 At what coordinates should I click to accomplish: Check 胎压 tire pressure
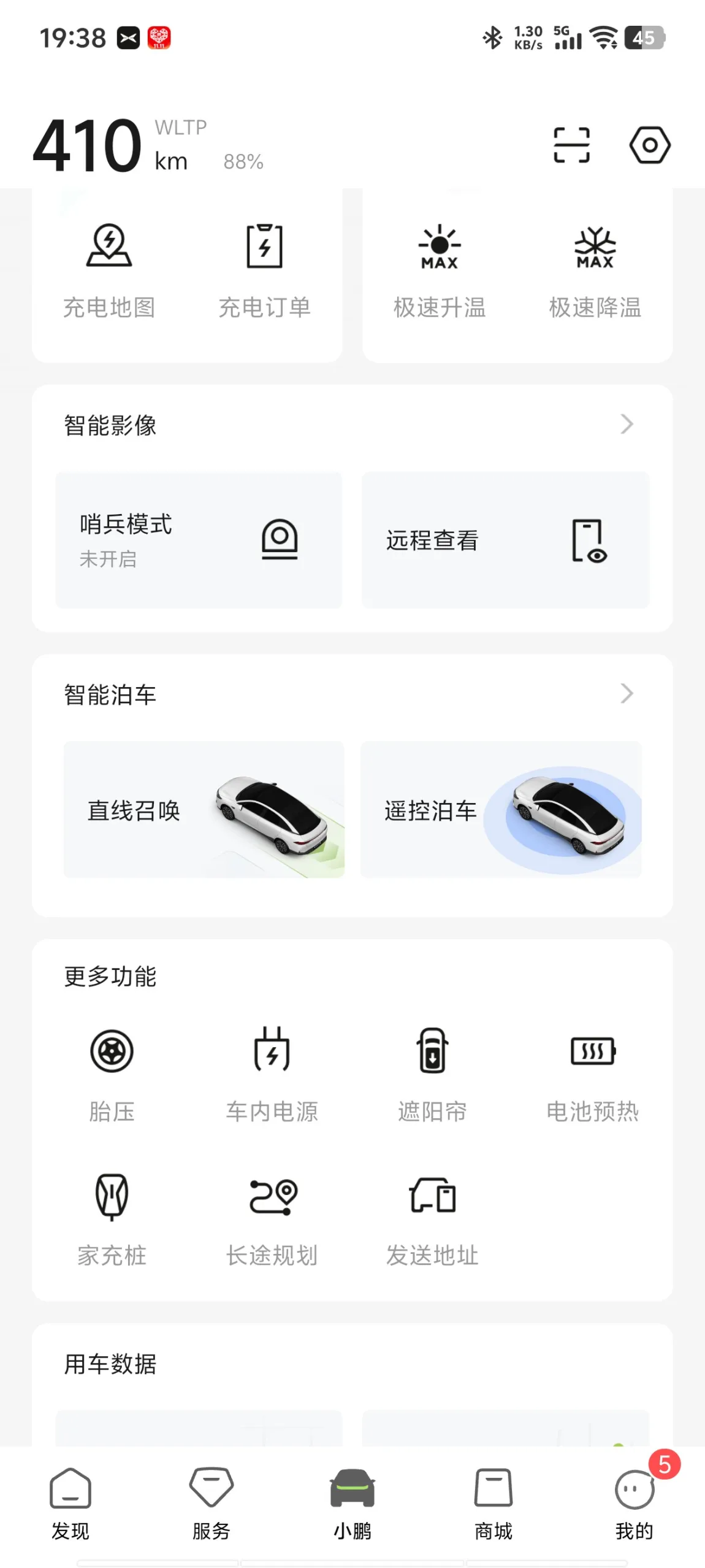pyautogui.click(x=112, y=1074)
